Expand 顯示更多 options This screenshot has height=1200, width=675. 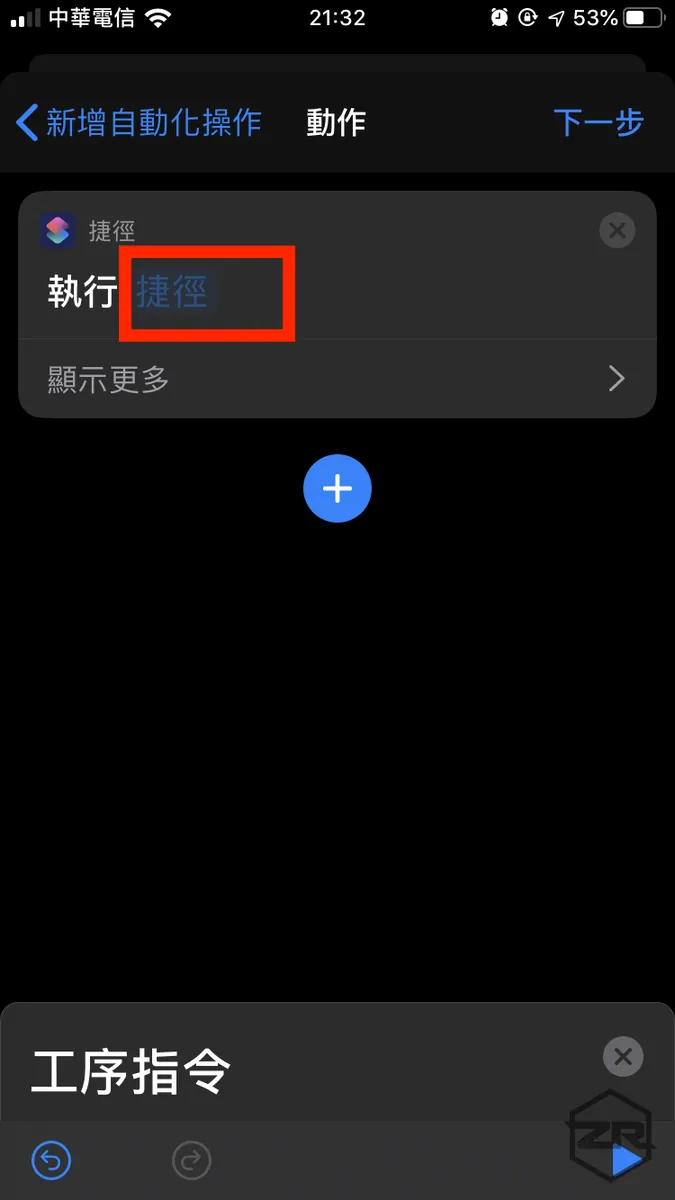pos(337,379)
